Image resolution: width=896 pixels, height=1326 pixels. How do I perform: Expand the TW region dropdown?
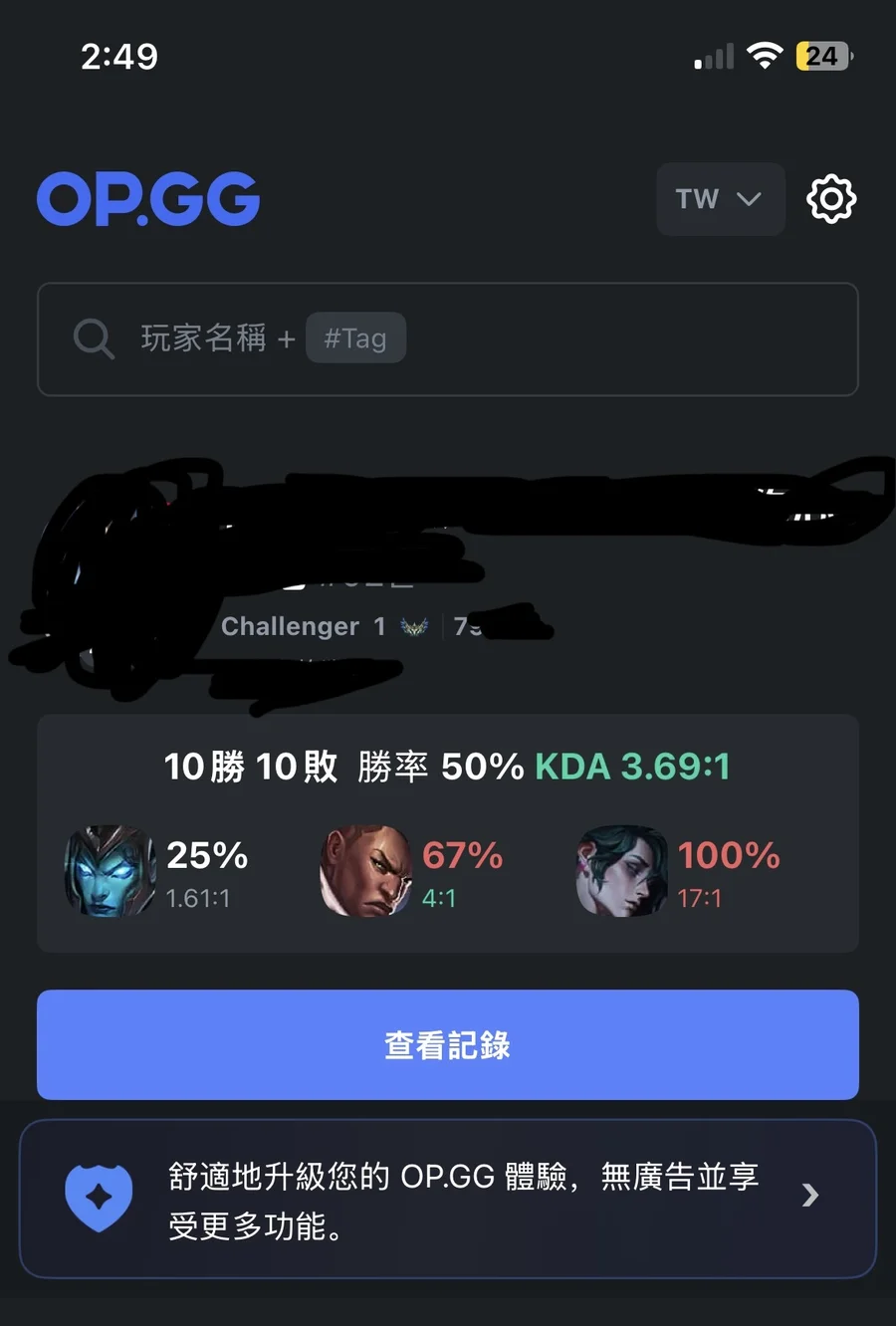[720, 199]
